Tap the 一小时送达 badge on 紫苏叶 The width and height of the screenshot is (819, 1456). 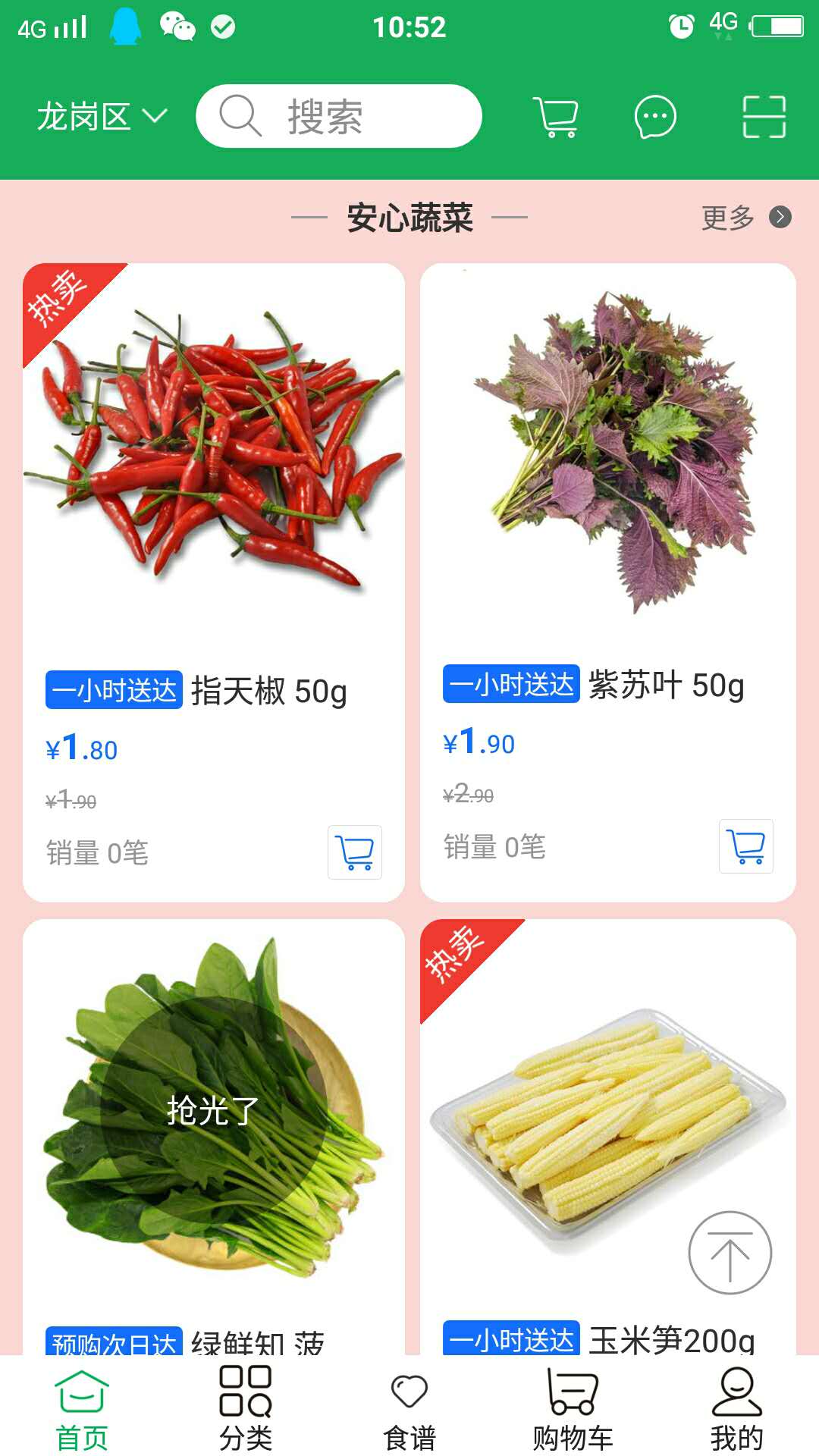[510, 687]
